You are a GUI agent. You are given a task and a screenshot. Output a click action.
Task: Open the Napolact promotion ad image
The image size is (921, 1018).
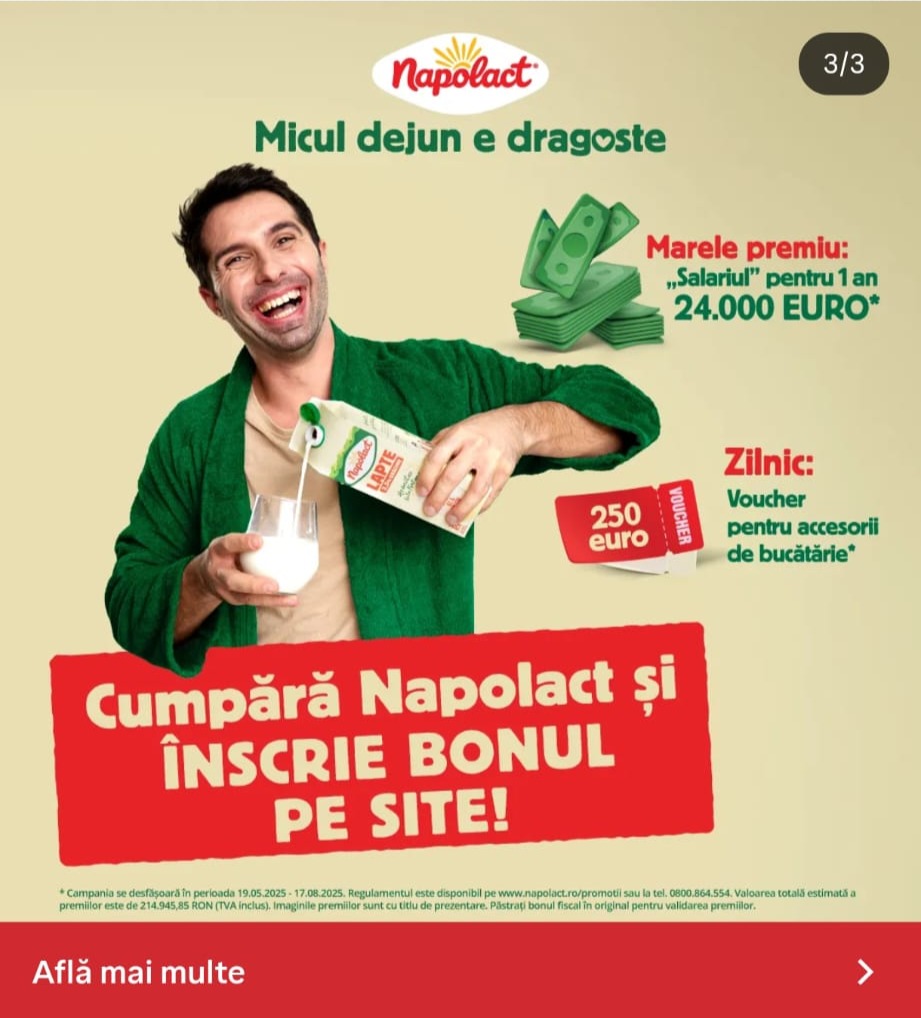[x=460, y=460]
